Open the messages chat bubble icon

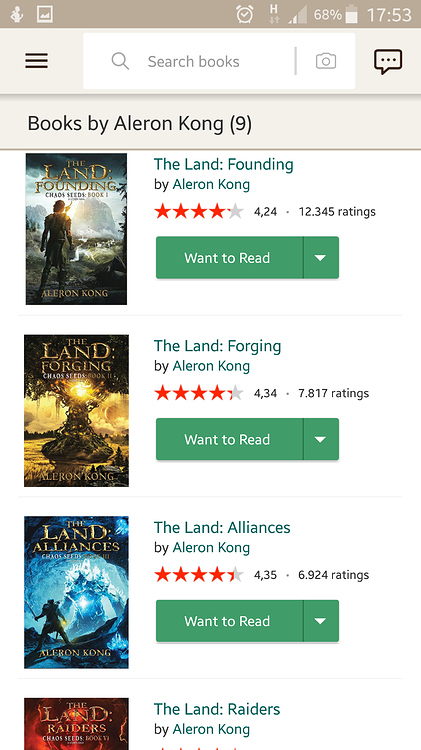[388, 62]
